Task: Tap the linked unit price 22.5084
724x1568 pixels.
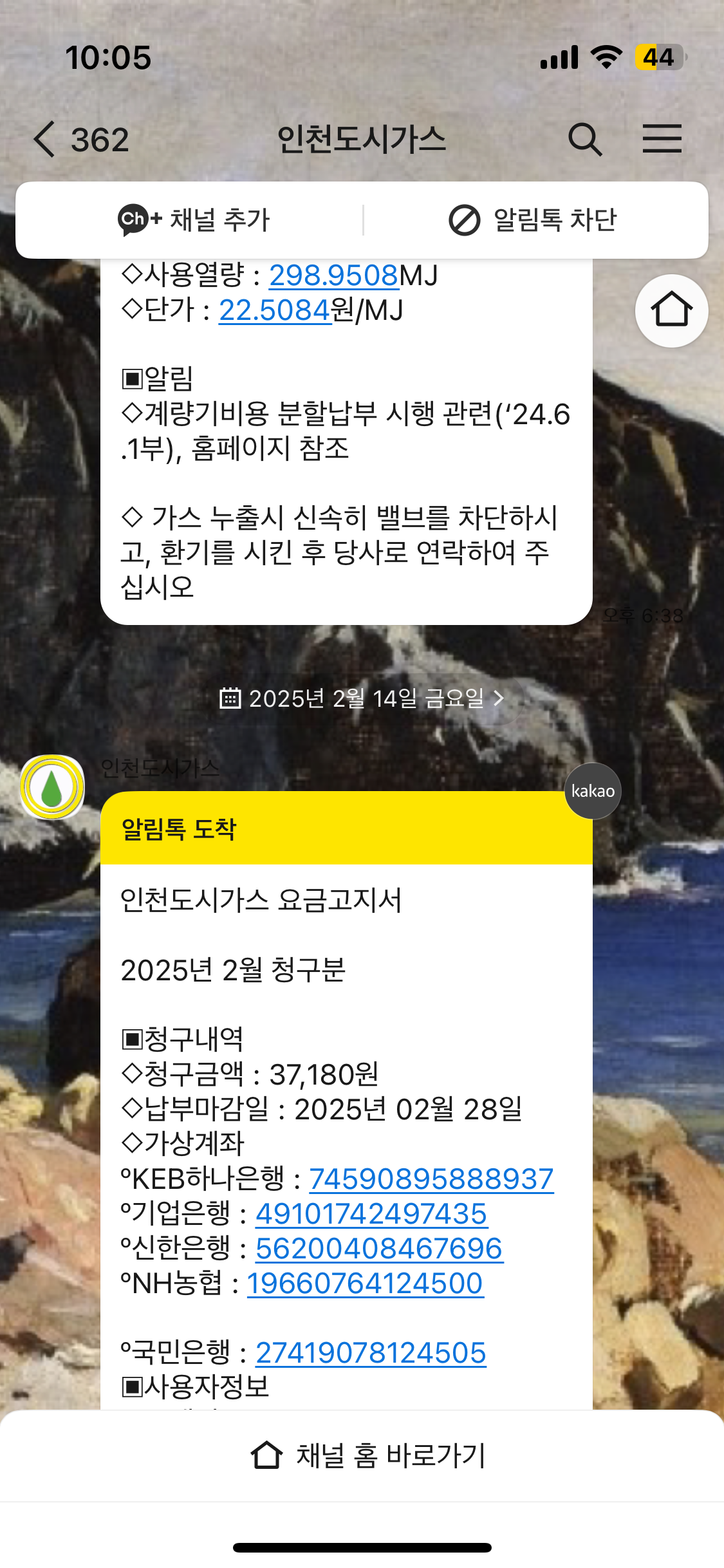Action: 275,310
